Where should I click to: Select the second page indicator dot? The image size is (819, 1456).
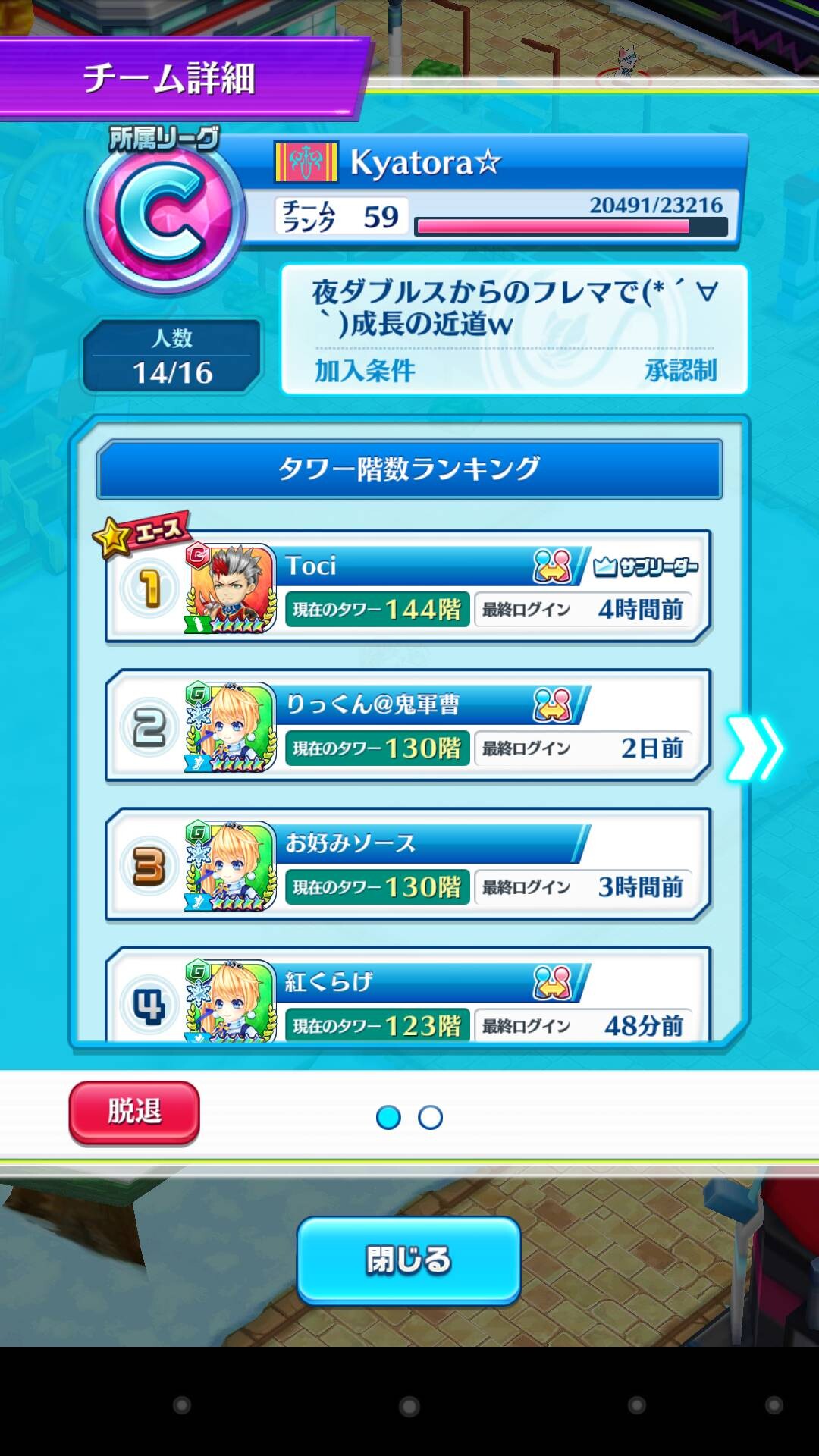[x=430, y=1117]
